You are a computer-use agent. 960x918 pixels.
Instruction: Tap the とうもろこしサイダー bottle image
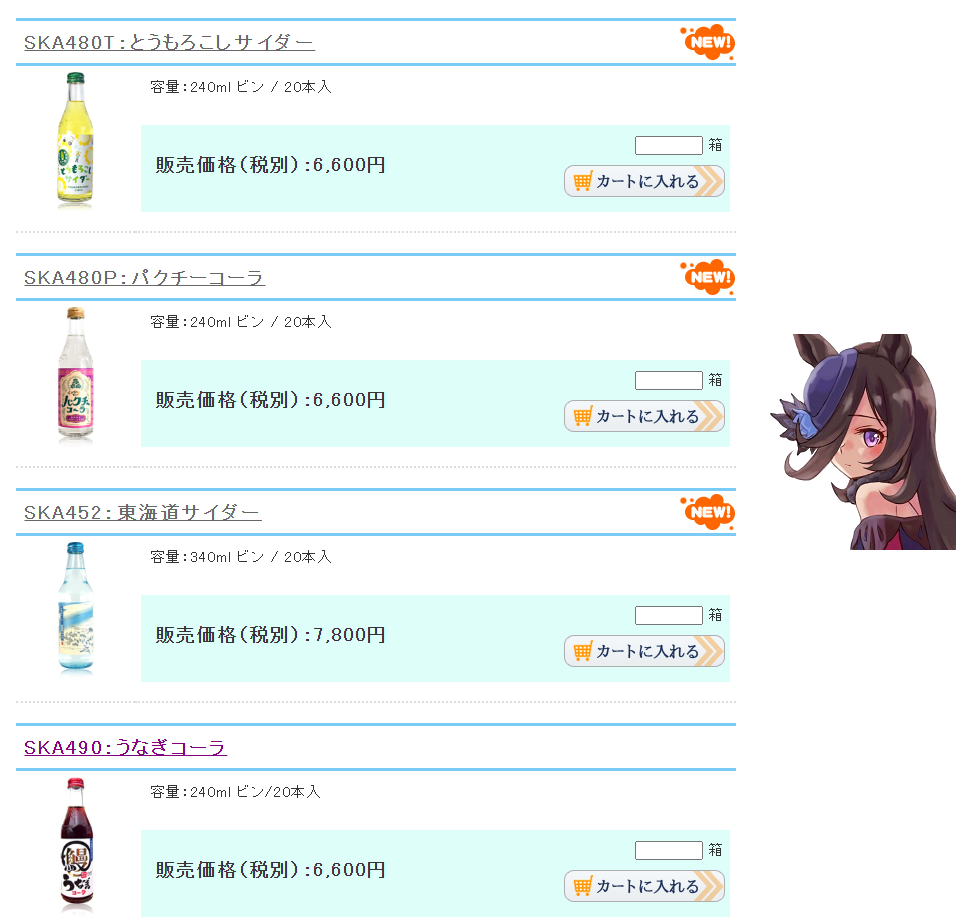(76, 140)
